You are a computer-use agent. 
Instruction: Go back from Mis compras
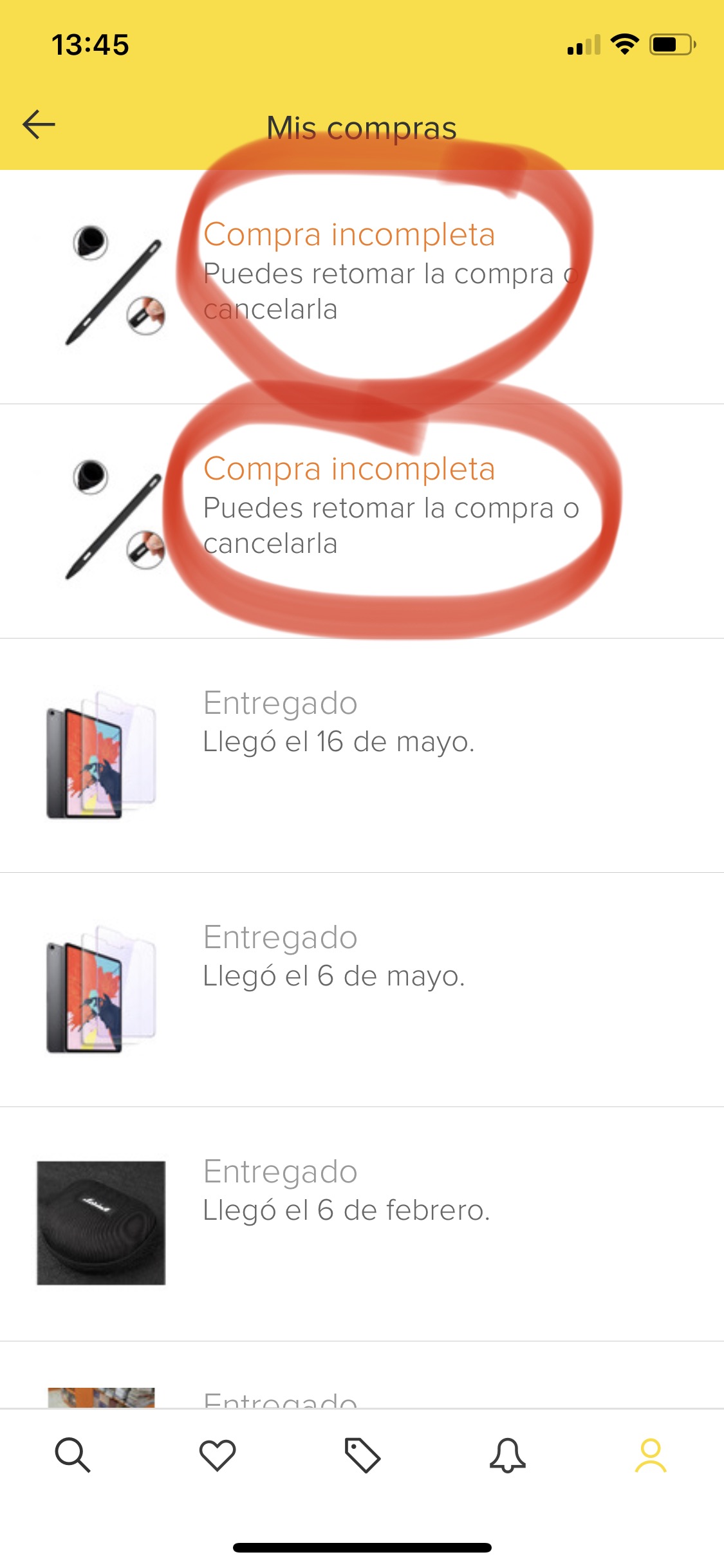[x=39, y=124]
